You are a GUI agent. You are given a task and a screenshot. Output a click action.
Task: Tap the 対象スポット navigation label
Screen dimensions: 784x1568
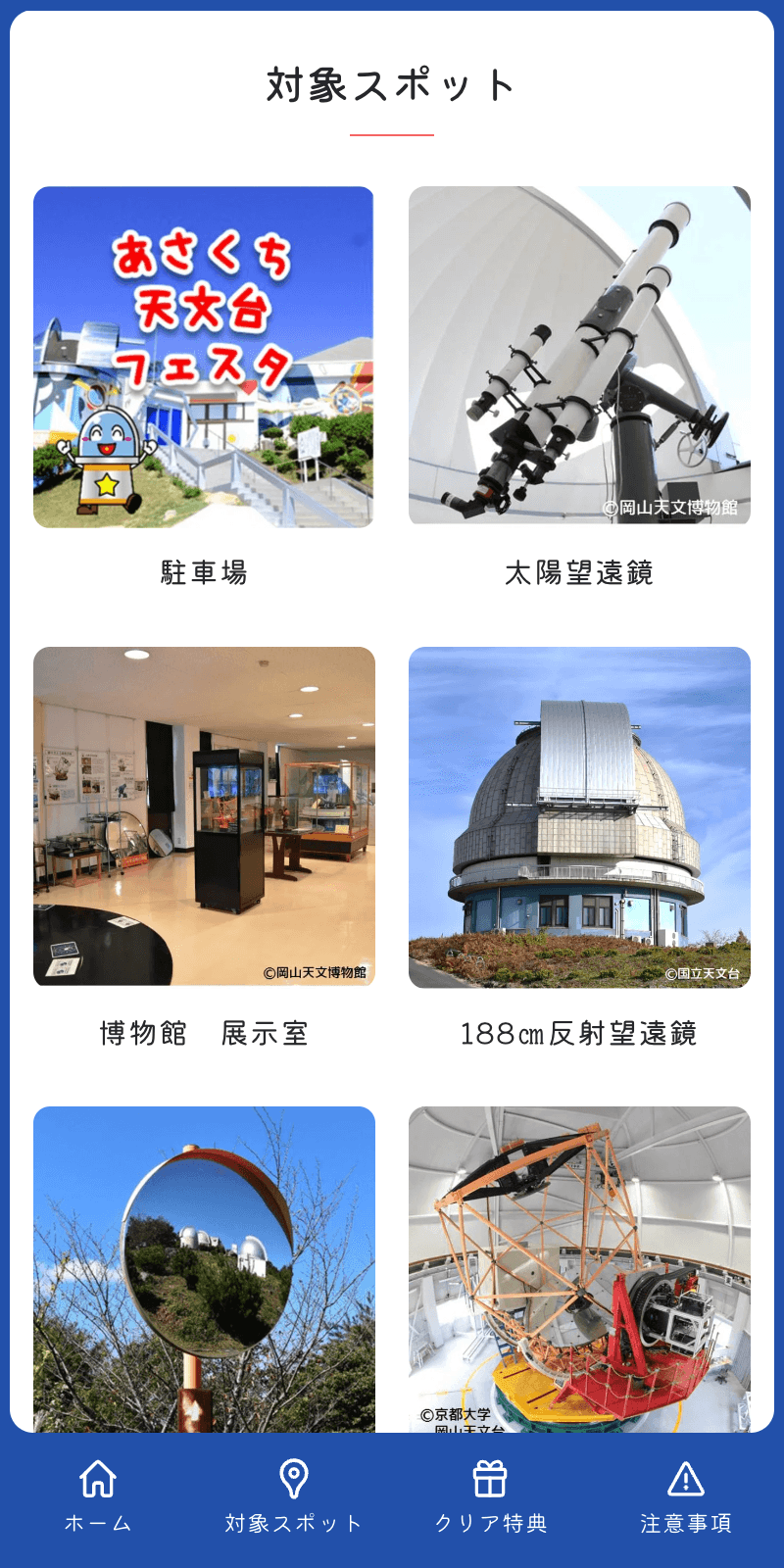[x=294, y=1522]
